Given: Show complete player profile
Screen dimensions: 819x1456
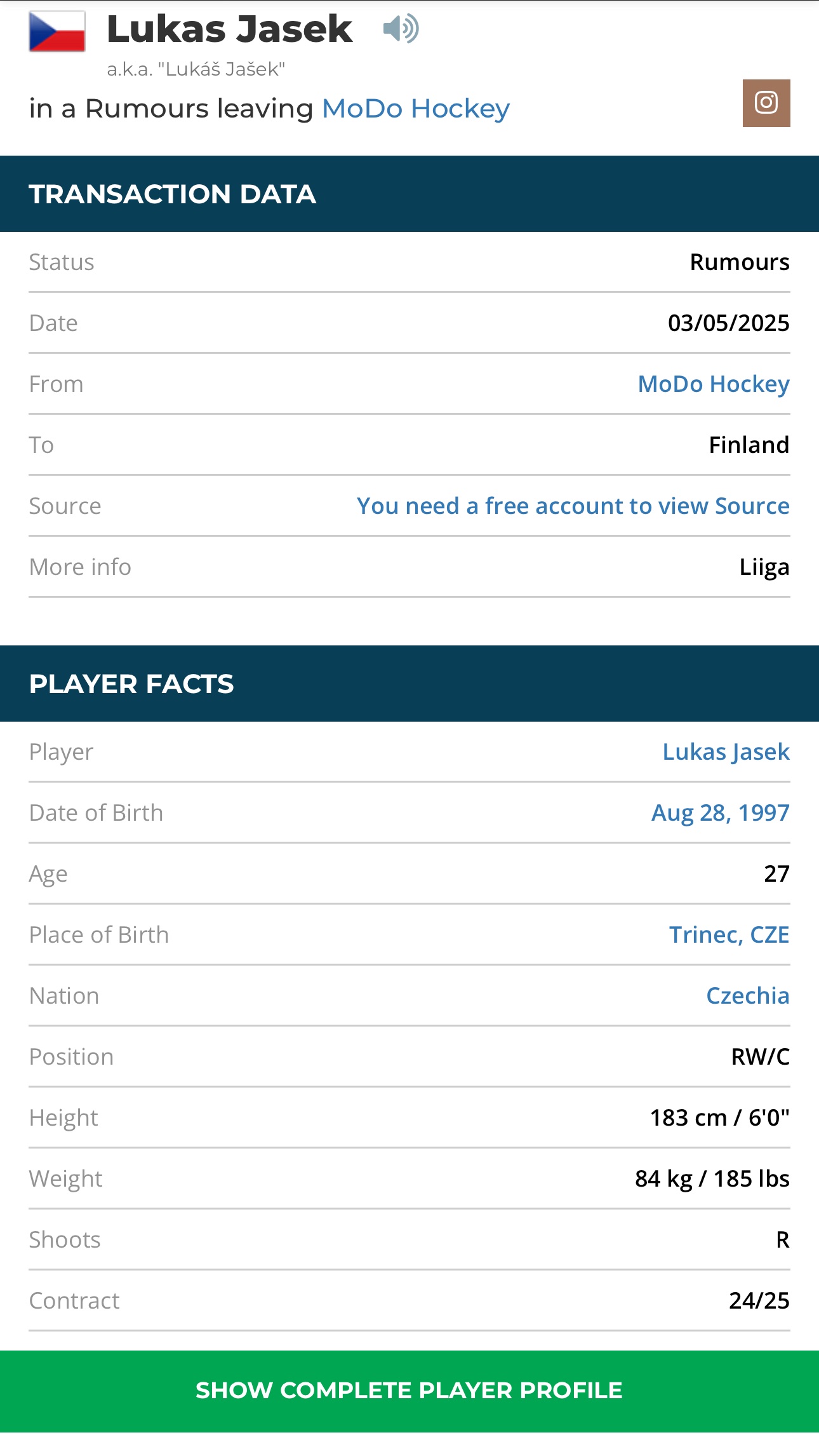Looking at the screenshot, I should (409, 1391).
